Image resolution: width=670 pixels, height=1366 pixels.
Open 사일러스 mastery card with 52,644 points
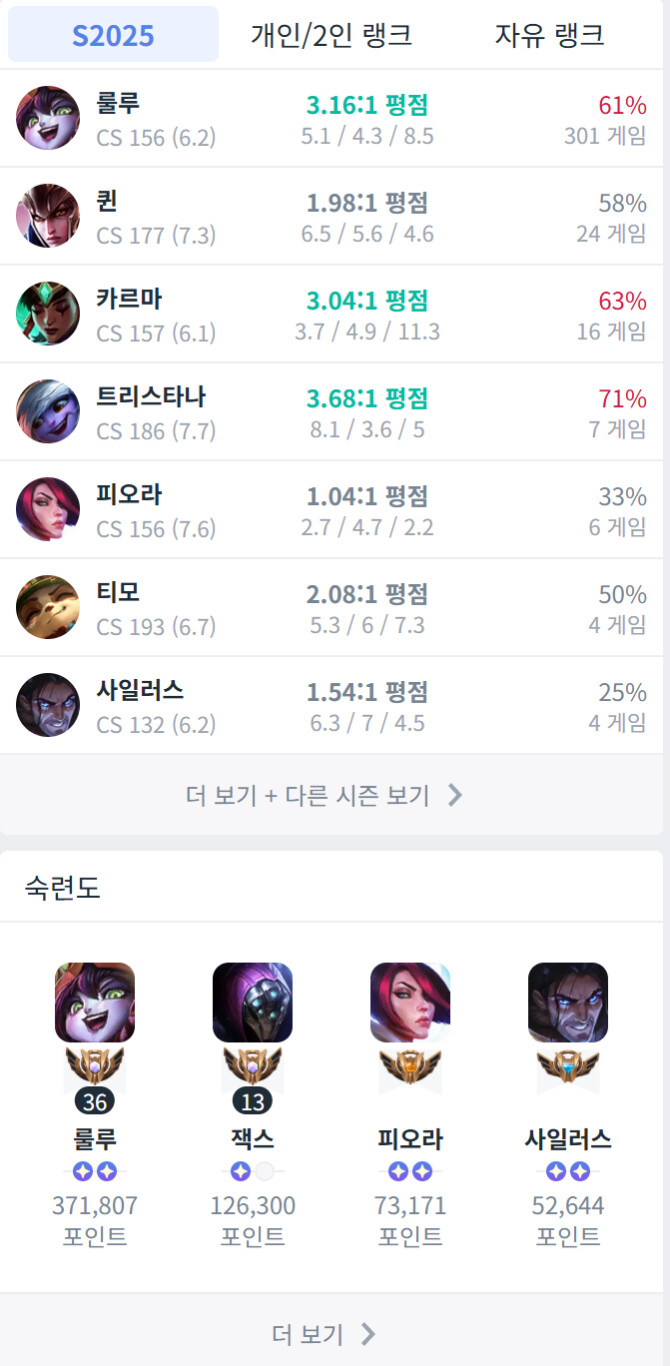tap(568, 1100)
